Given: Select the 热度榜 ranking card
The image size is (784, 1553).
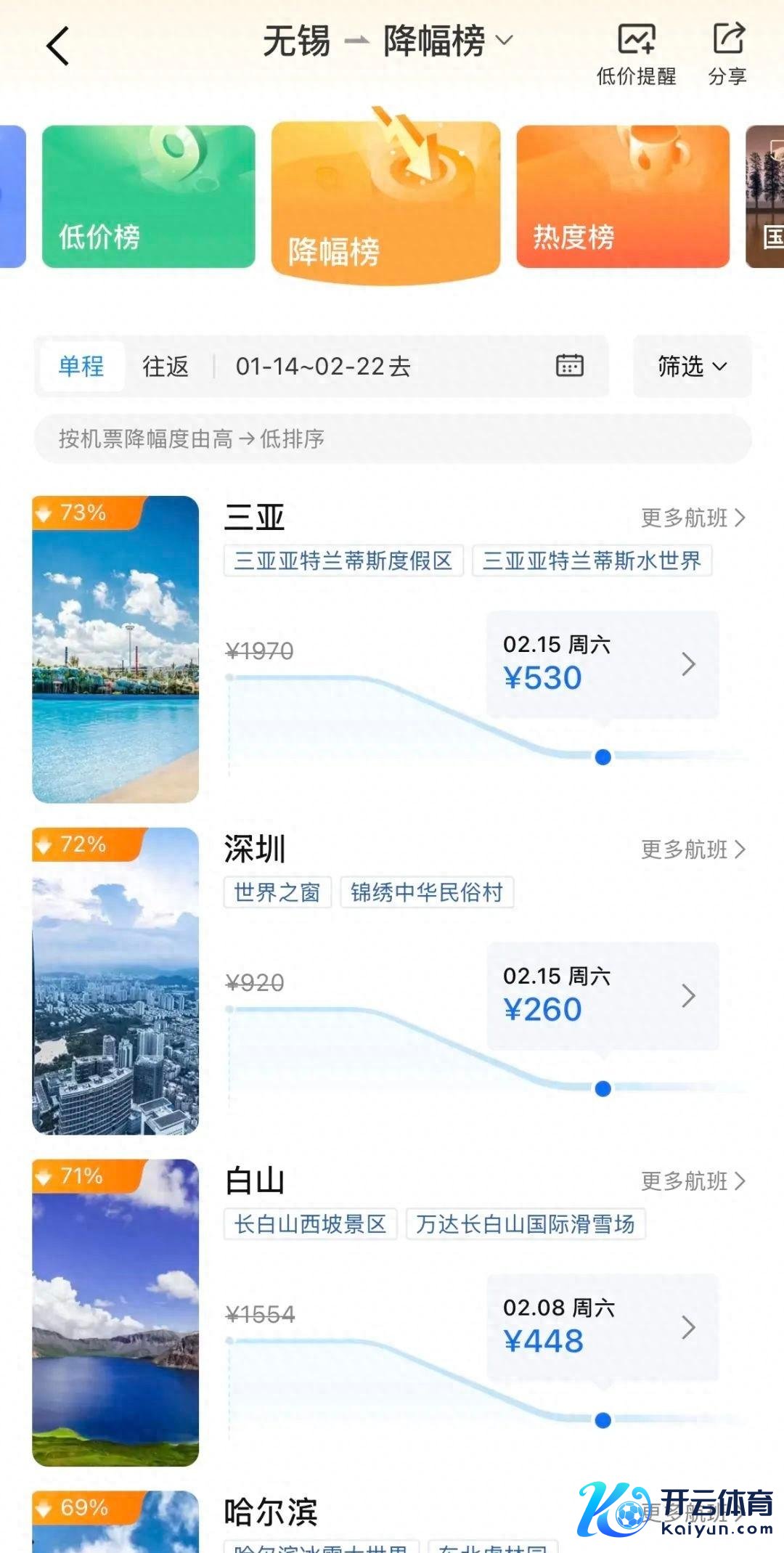Looking at the screenshot, I should (x=623, y=197).
